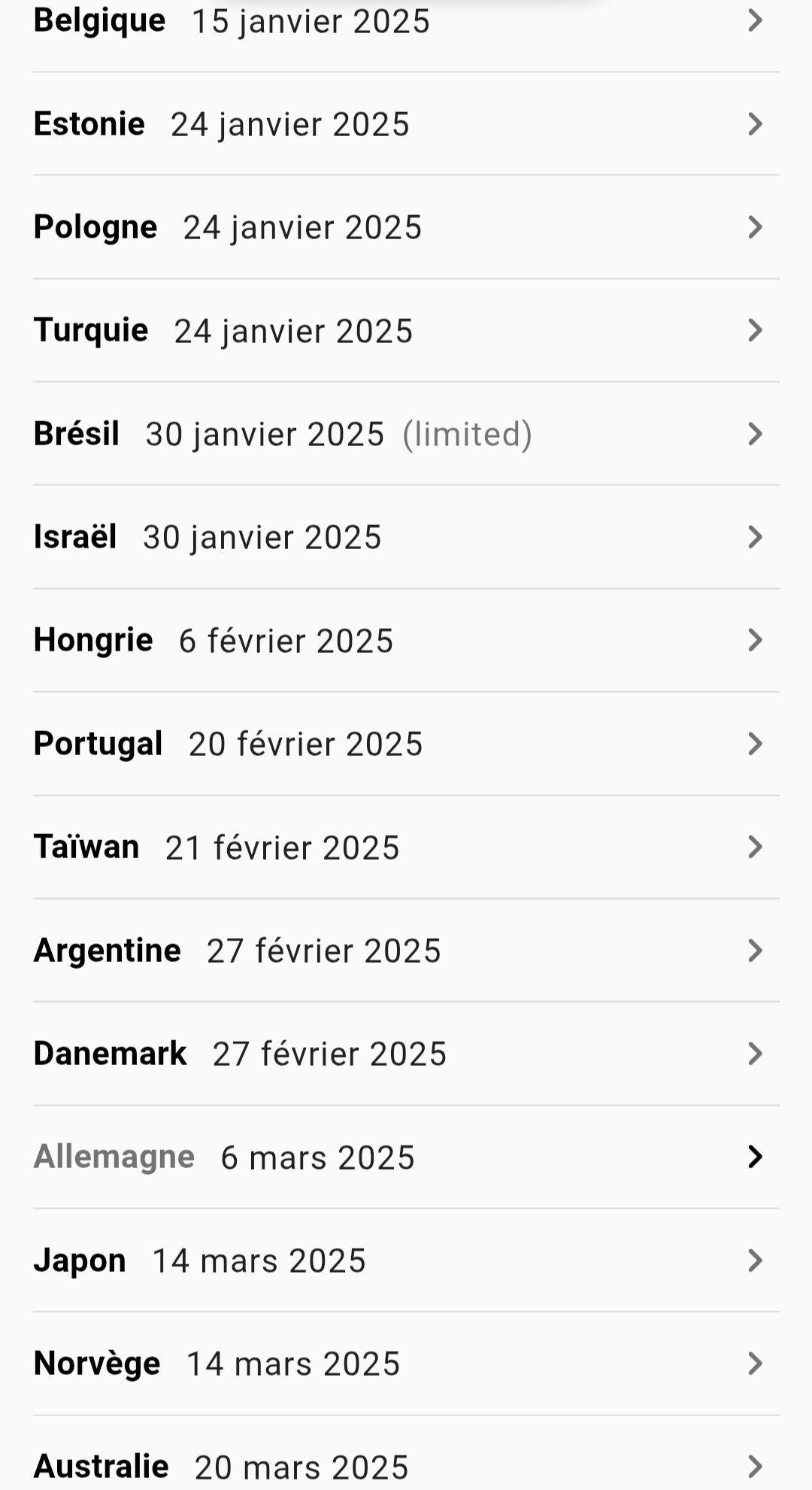The height and width of the screenshot is (1490, 812).
Task: Open the Taïwan release date entry
Action: [x=406, y=847]
